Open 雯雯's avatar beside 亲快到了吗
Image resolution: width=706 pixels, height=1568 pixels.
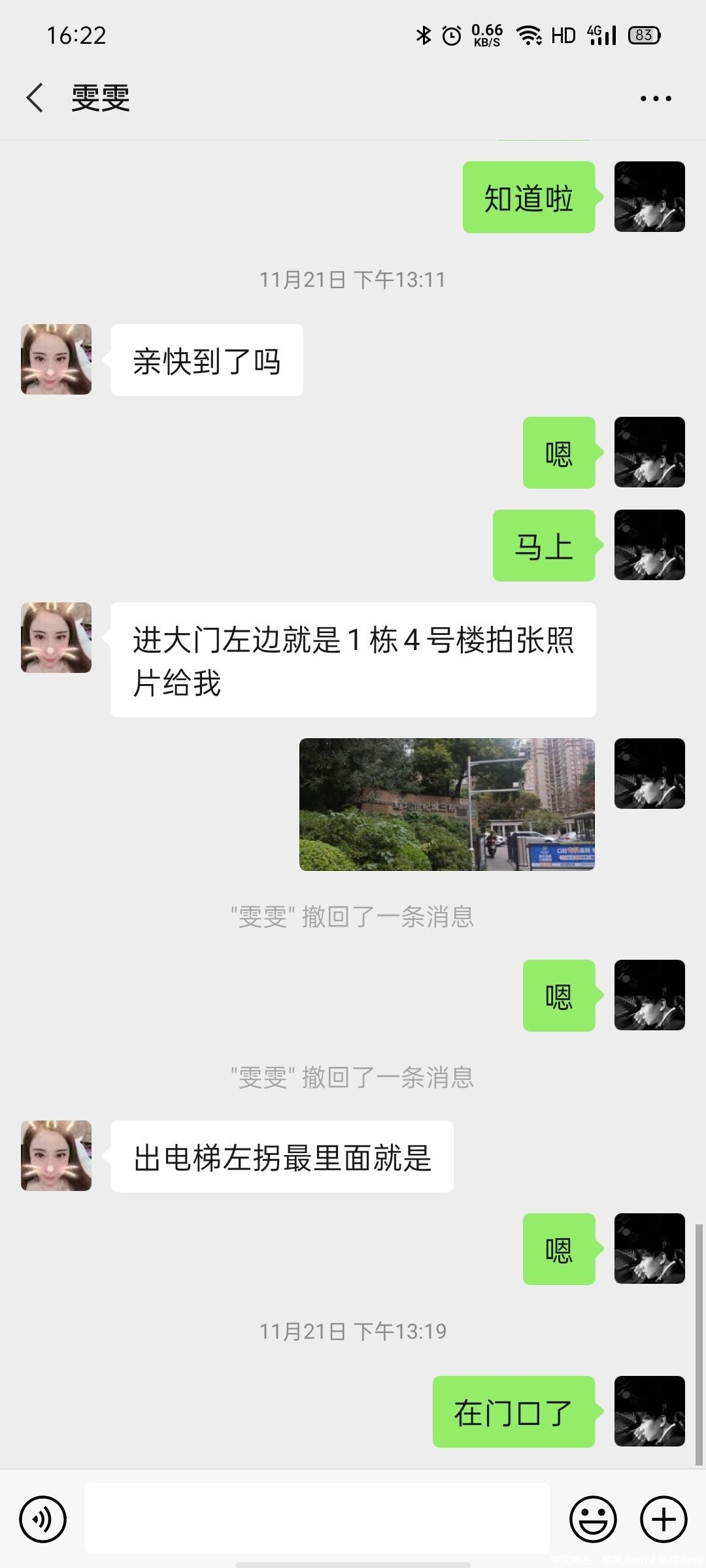point(56,359)
